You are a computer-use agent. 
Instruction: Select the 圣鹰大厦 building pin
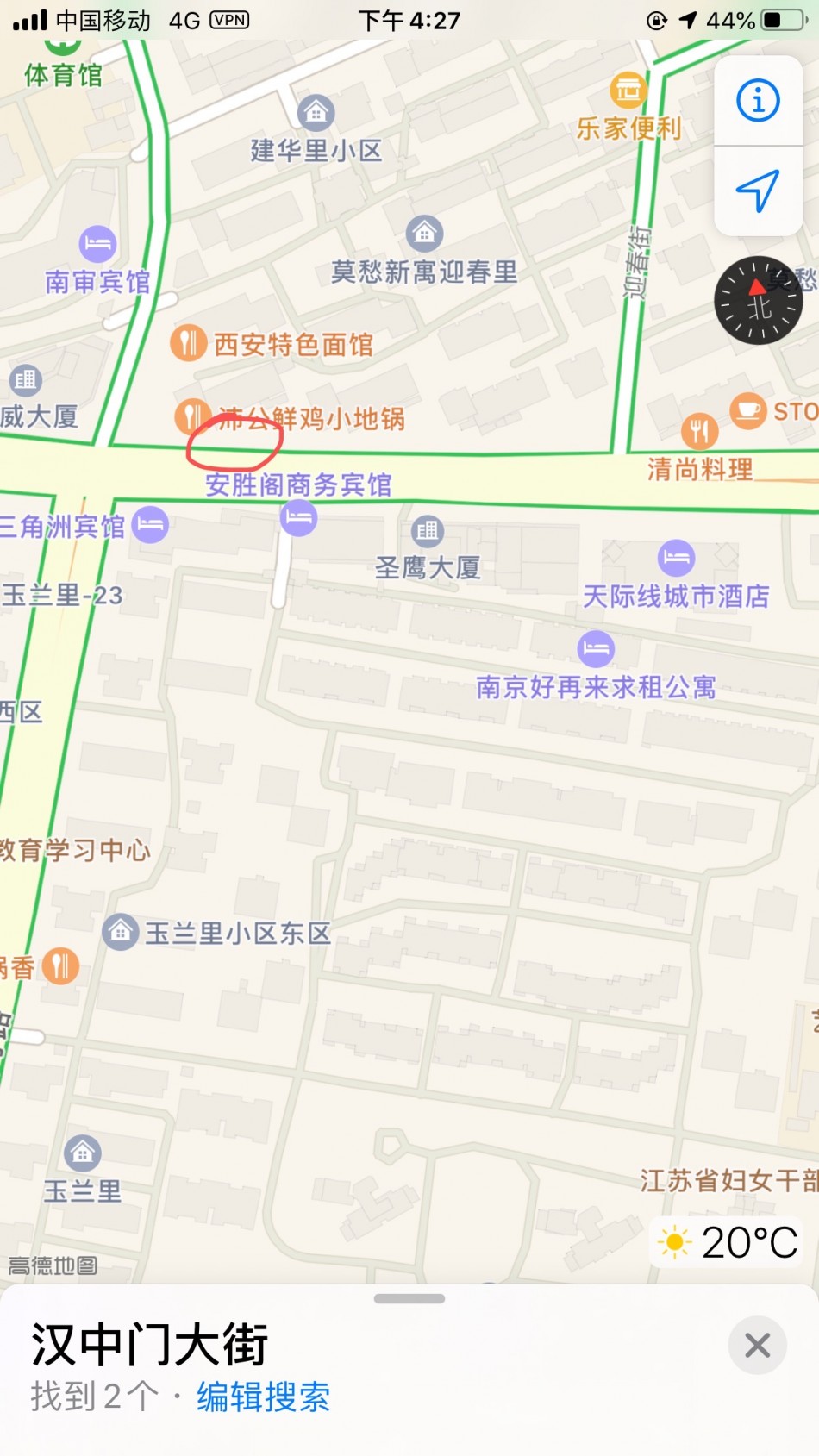(x=427, y=531)
